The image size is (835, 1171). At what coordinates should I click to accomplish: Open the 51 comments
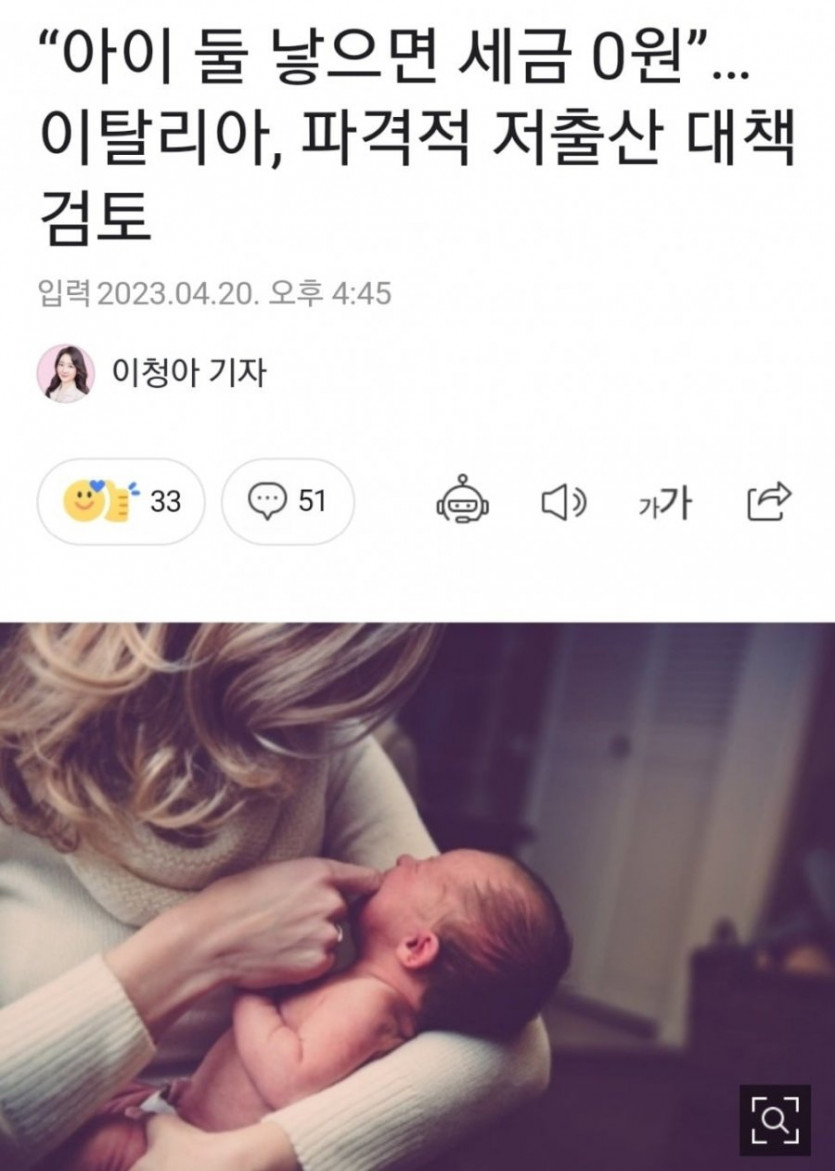point(287,501)
